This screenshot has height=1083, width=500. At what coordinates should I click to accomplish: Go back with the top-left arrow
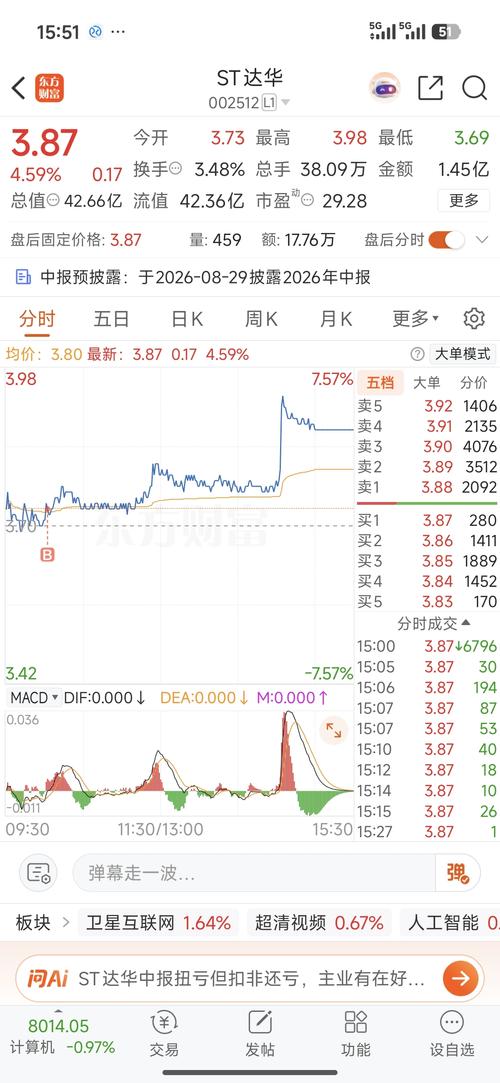coord(19,88)
